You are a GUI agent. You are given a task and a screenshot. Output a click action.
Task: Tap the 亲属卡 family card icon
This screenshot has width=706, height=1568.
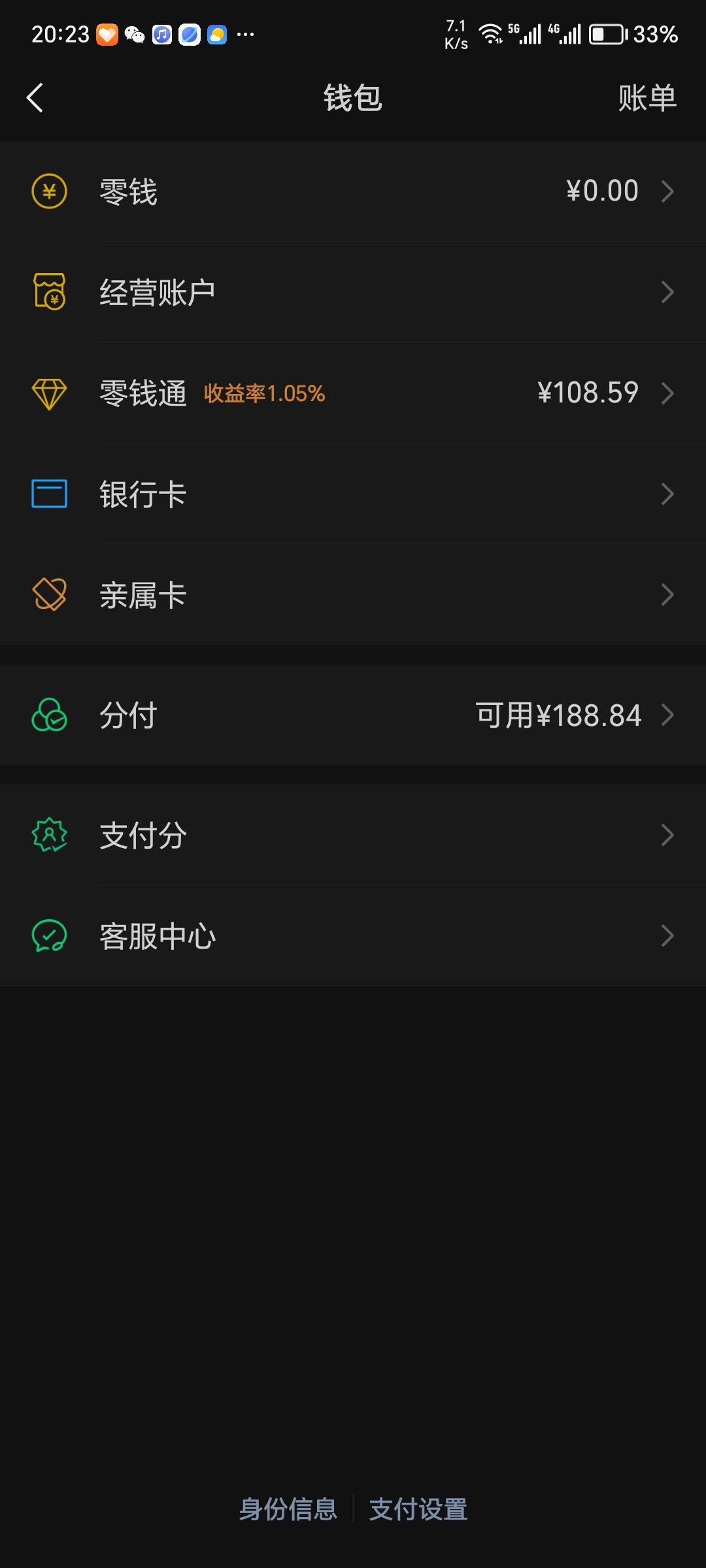[49, 595]
